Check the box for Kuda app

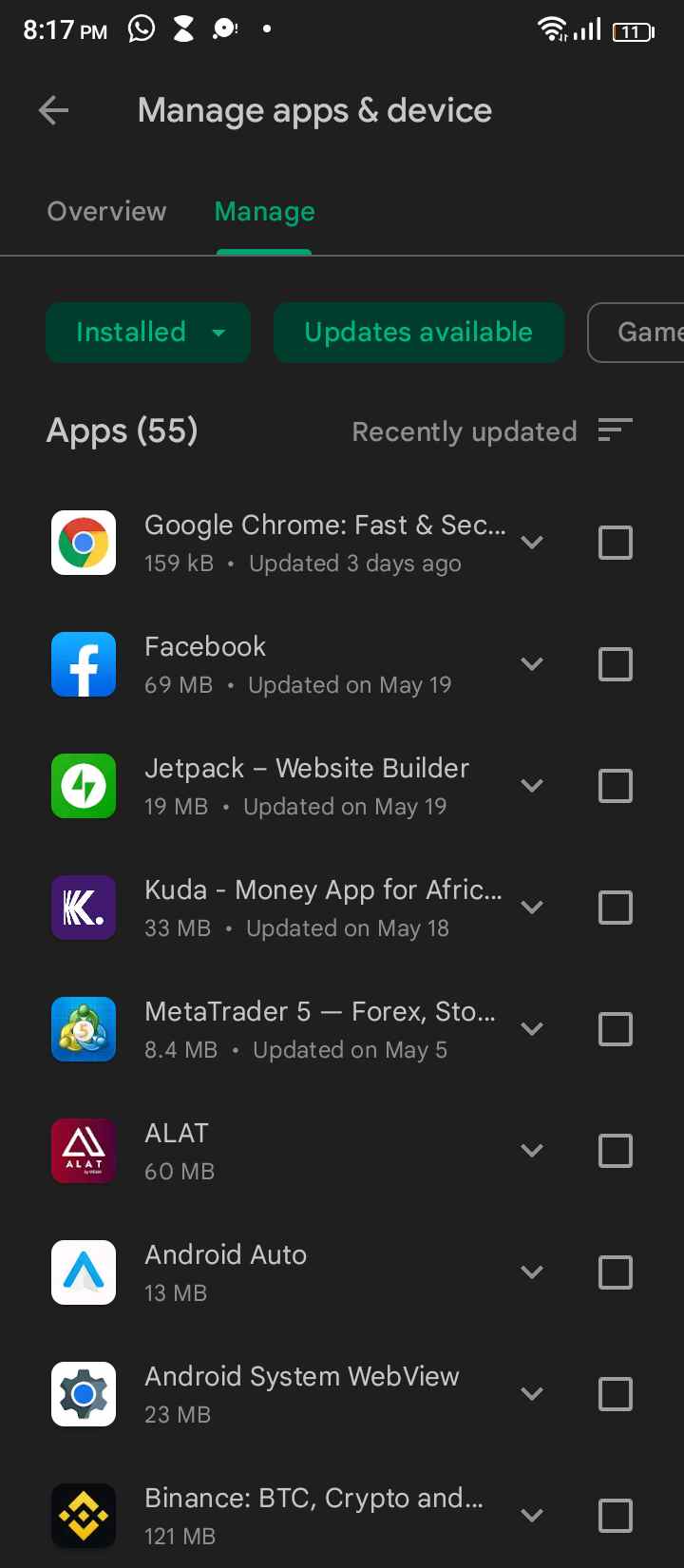click(x=616, y=908)
